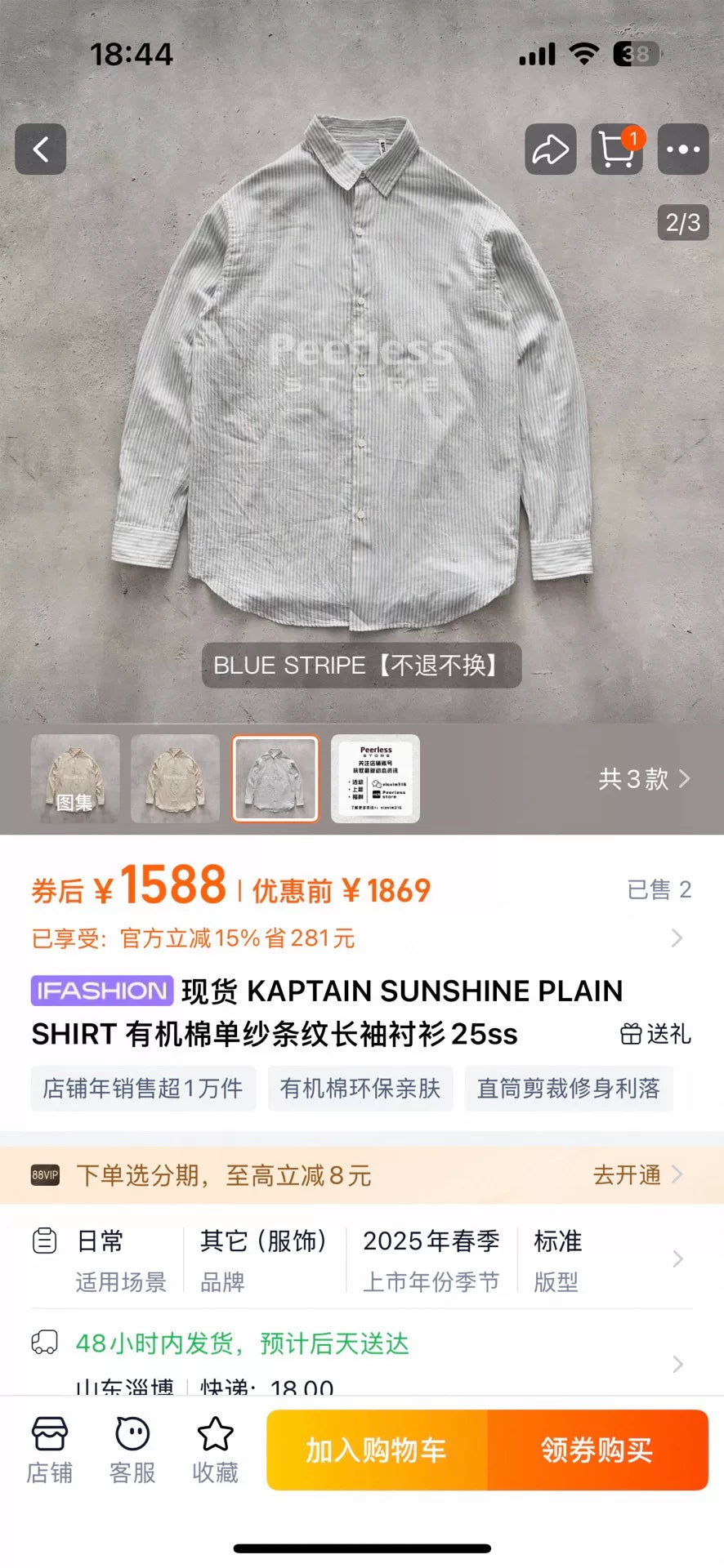This screenshot has width=724, height=1568.
Task: Select the thumbnail labeled 图集
Action: point(75,779)
